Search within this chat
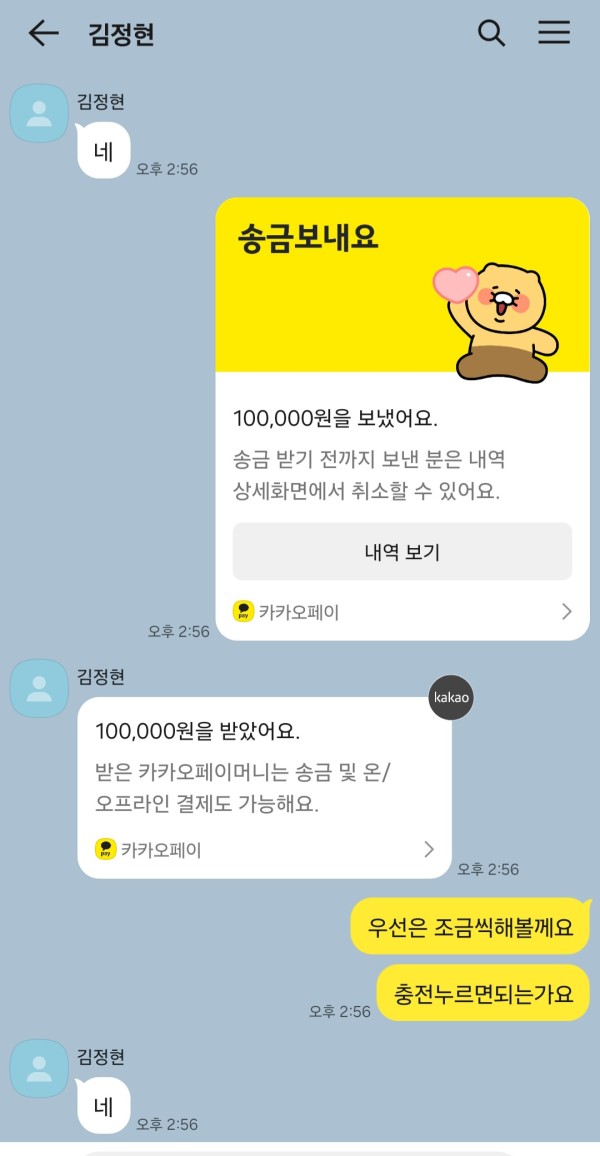 [x=491, y=33]
